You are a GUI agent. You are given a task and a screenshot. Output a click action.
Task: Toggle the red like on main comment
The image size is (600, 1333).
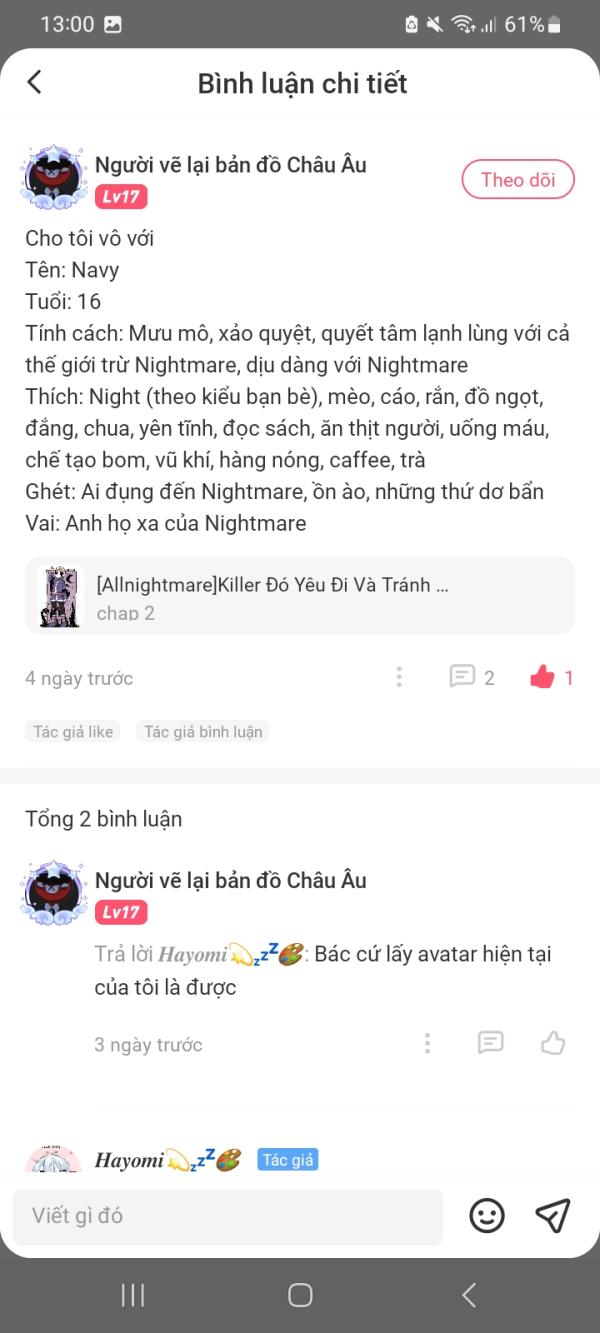pos(542,677)
